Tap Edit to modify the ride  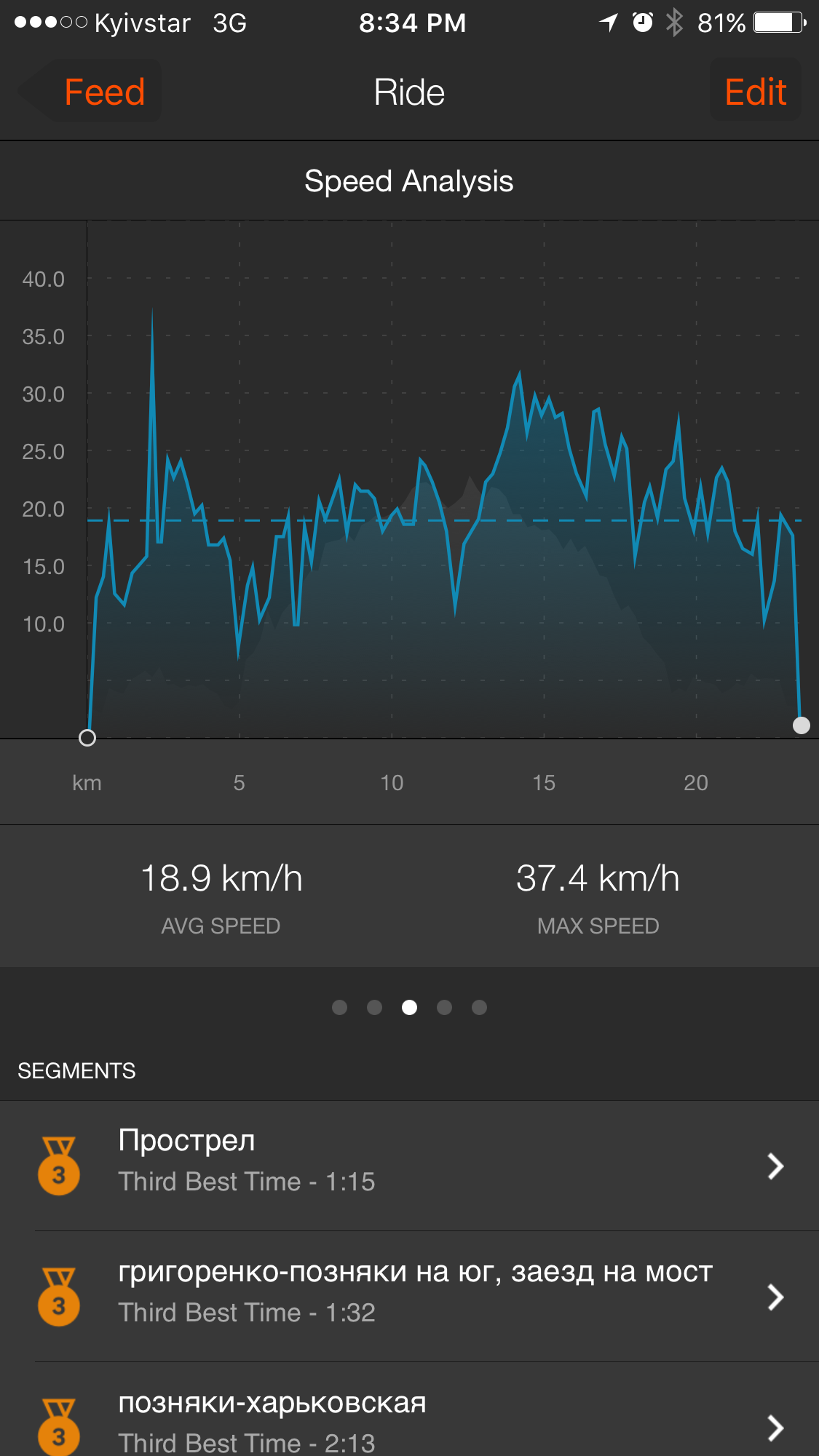coord(755,92)
